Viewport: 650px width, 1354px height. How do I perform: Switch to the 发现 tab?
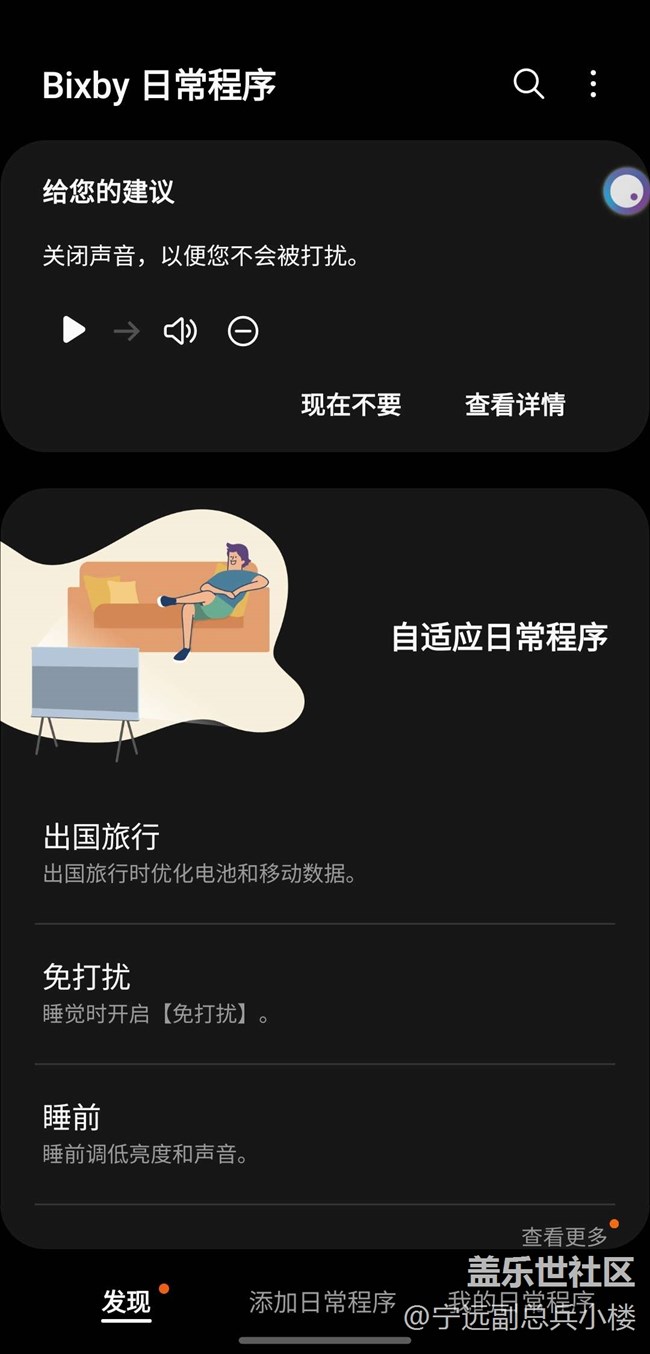(126, 1301)
